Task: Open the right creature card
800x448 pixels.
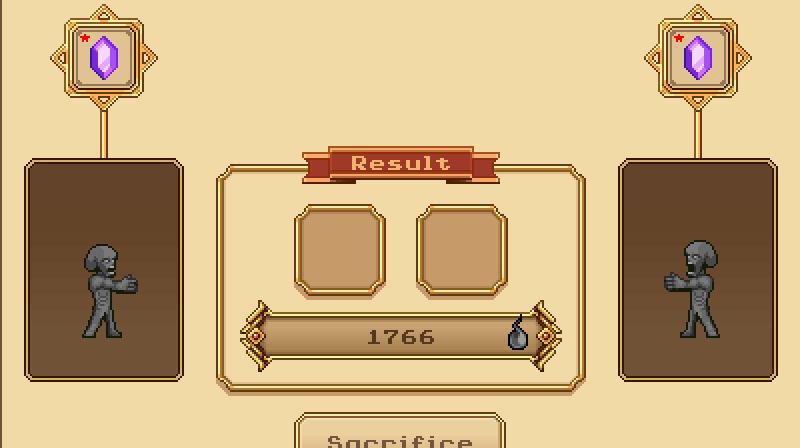Action: (x=698, y=270)
